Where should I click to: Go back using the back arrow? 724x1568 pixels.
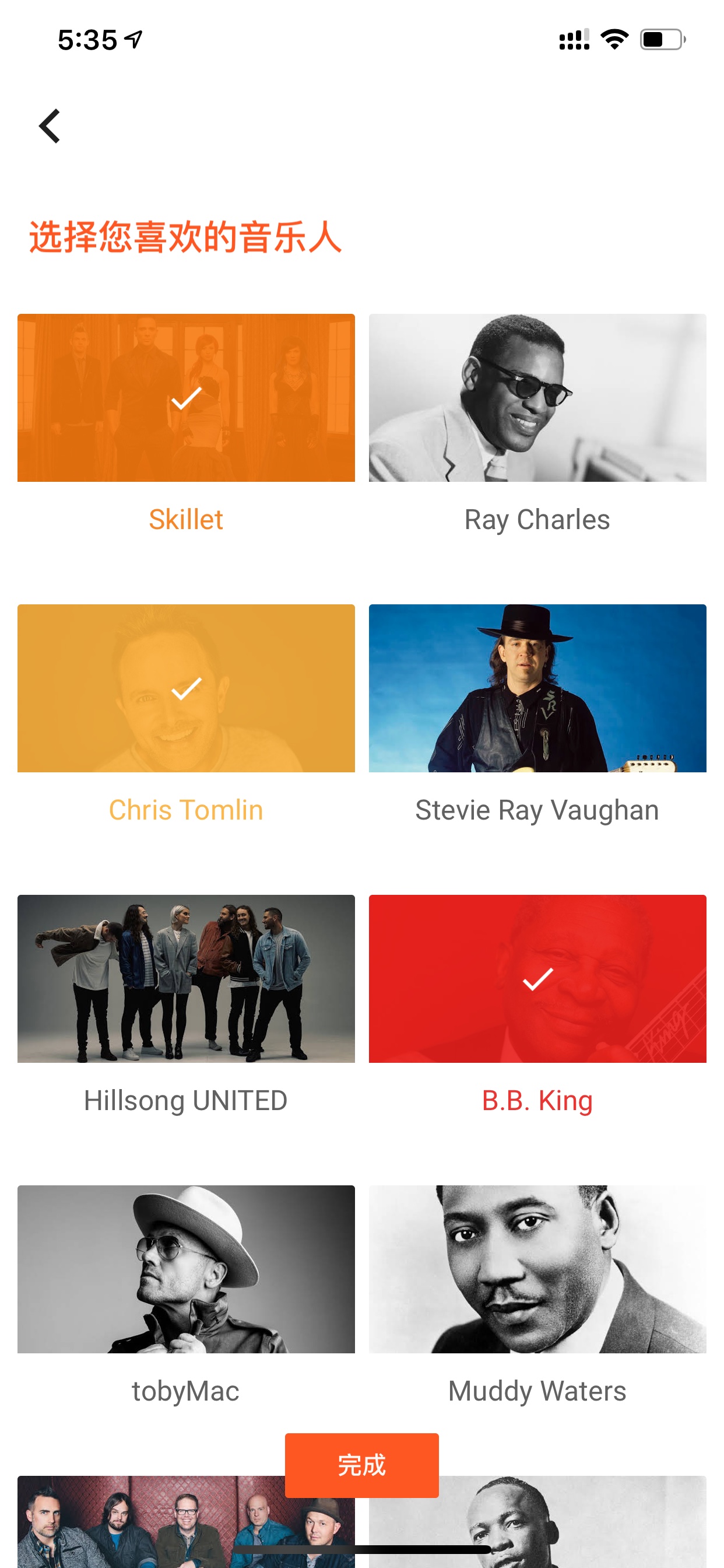tap(50, 126)
